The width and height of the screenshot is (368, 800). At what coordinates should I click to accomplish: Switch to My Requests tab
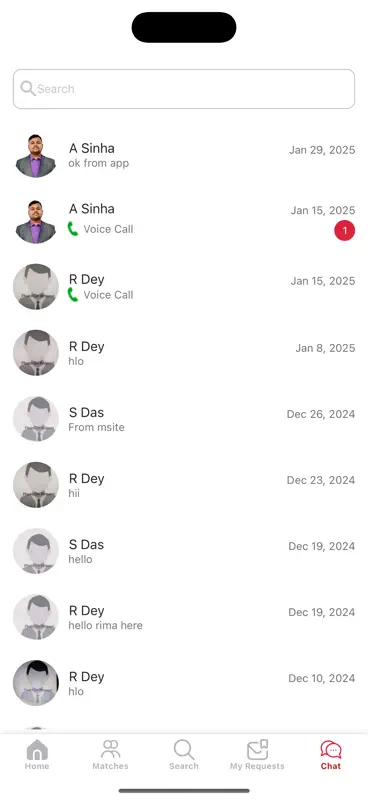click(x=257, y=755)
